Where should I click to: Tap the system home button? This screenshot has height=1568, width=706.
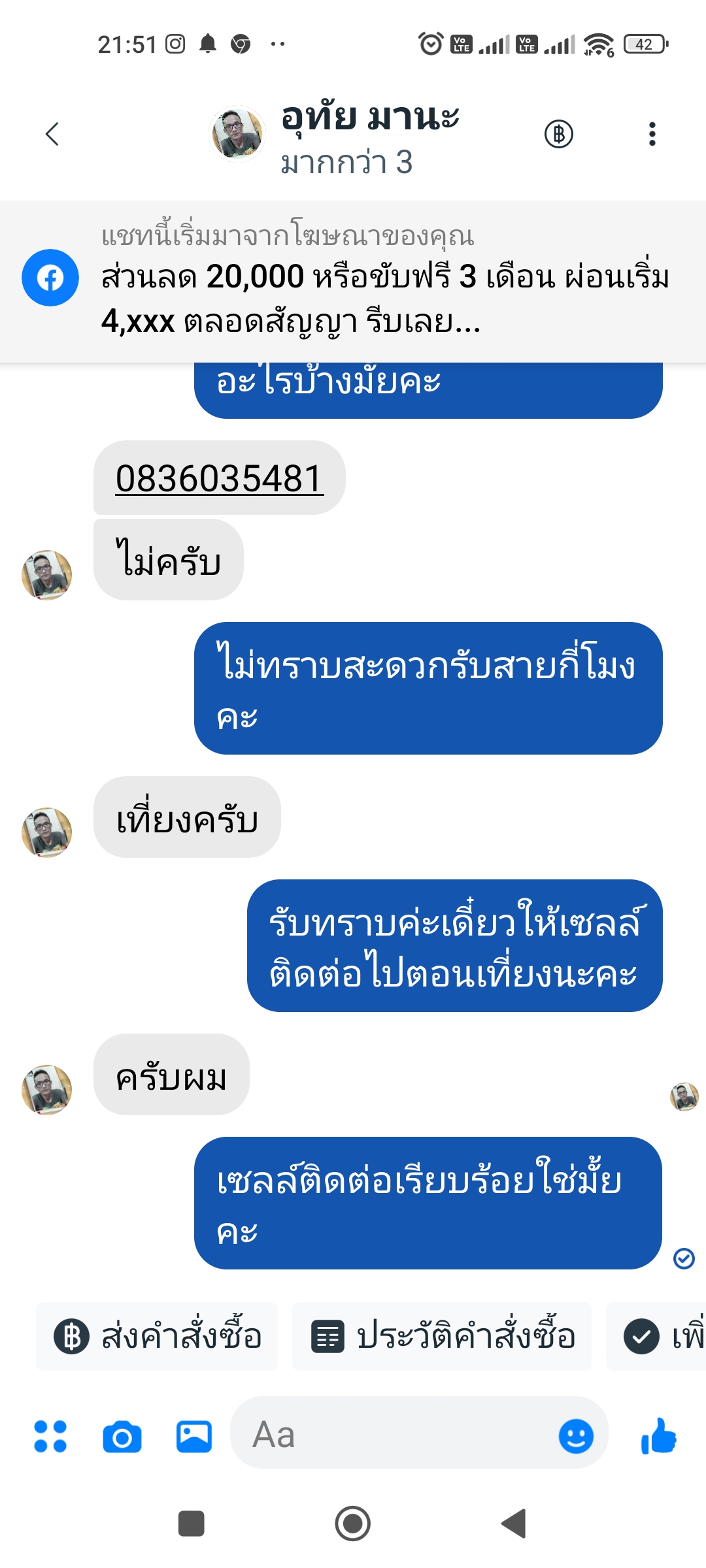(353, 1524)
